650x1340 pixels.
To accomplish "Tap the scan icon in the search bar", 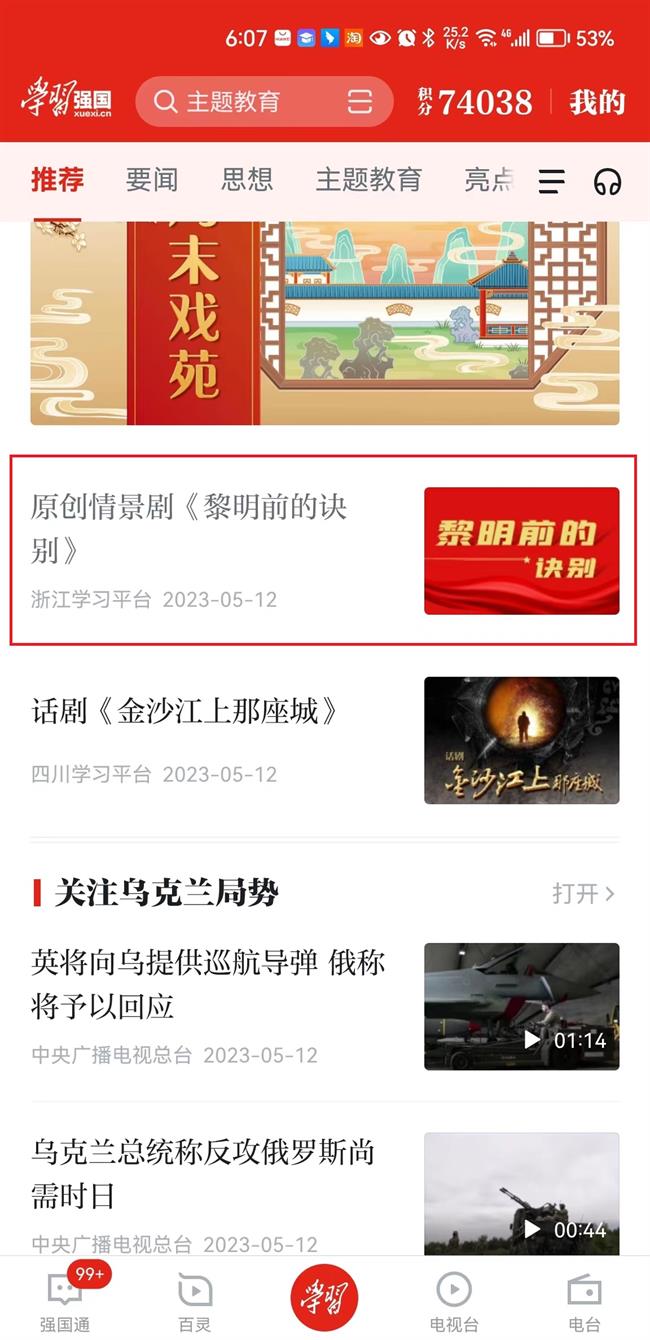I will 360,102.
